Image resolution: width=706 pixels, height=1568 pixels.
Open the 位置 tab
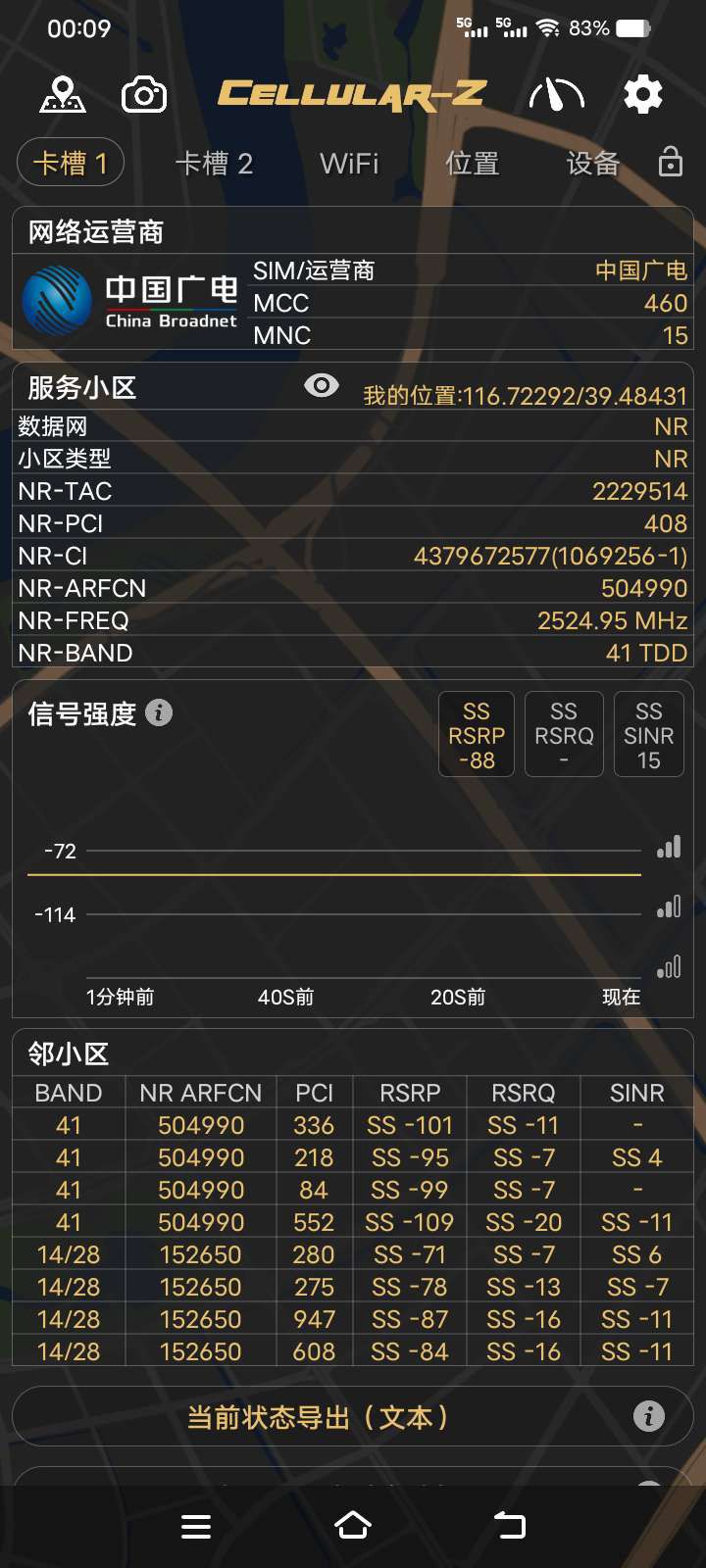pyautogui.click(x=473, y=163)
